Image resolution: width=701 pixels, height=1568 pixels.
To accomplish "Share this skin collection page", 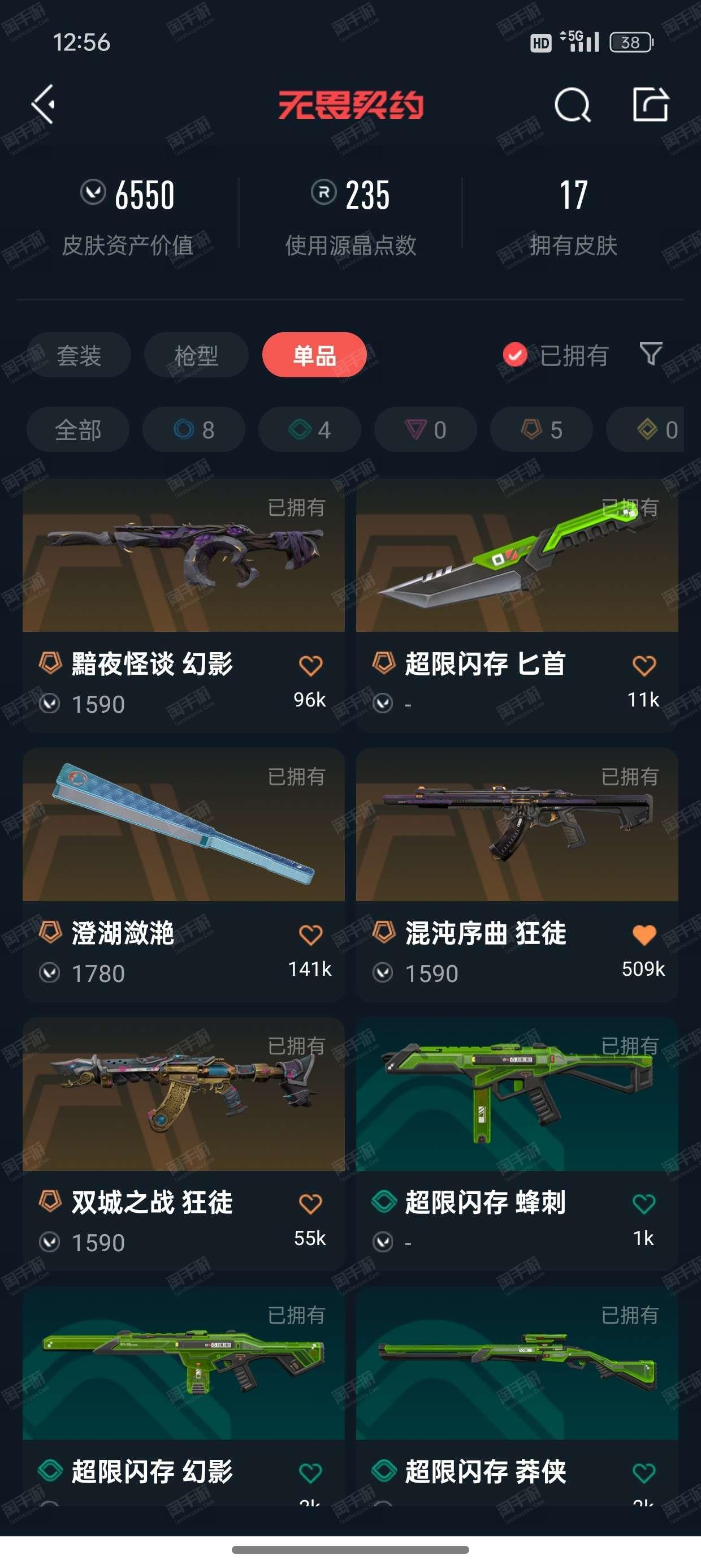I will click(x=651, y=104).
